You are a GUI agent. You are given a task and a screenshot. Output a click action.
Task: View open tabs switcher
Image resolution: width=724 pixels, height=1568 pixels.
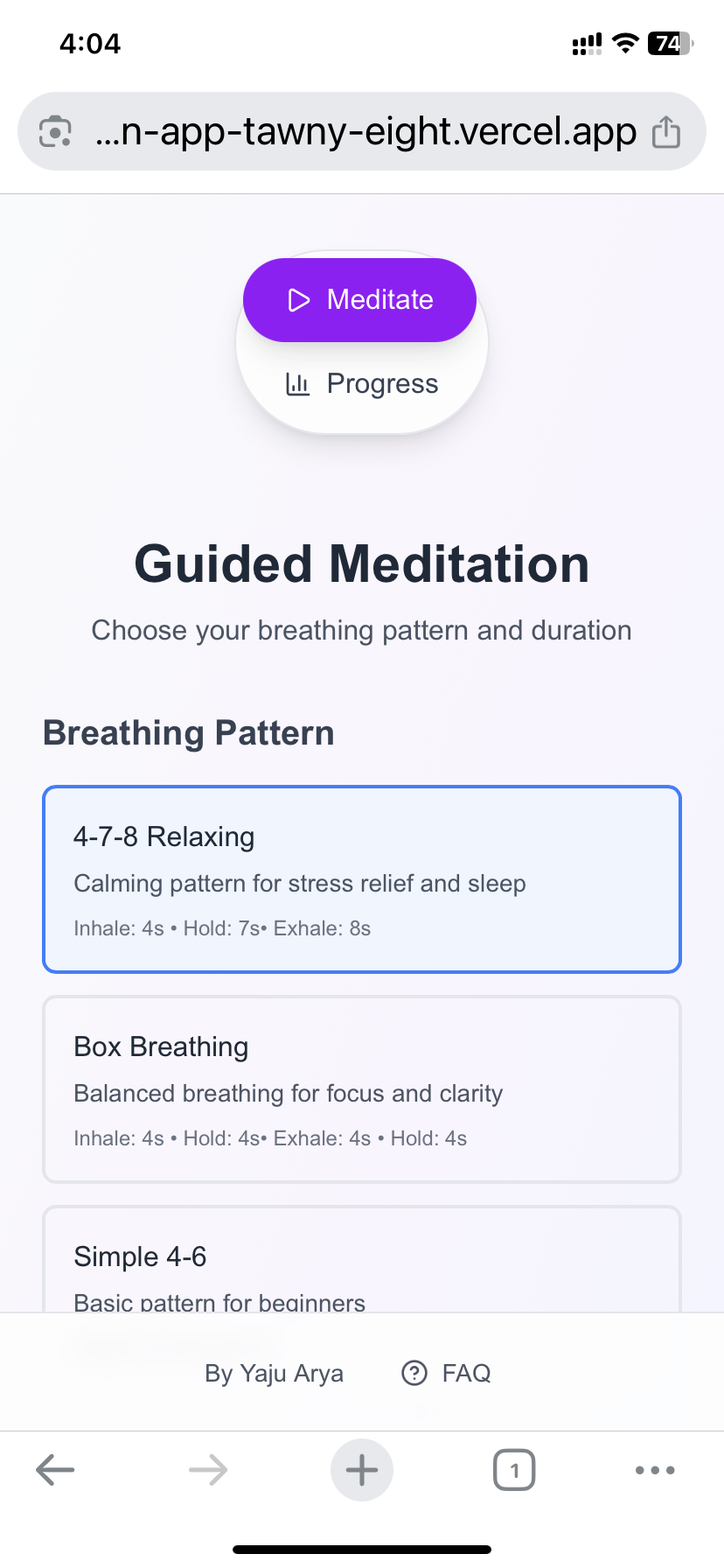pos(514,1470)
